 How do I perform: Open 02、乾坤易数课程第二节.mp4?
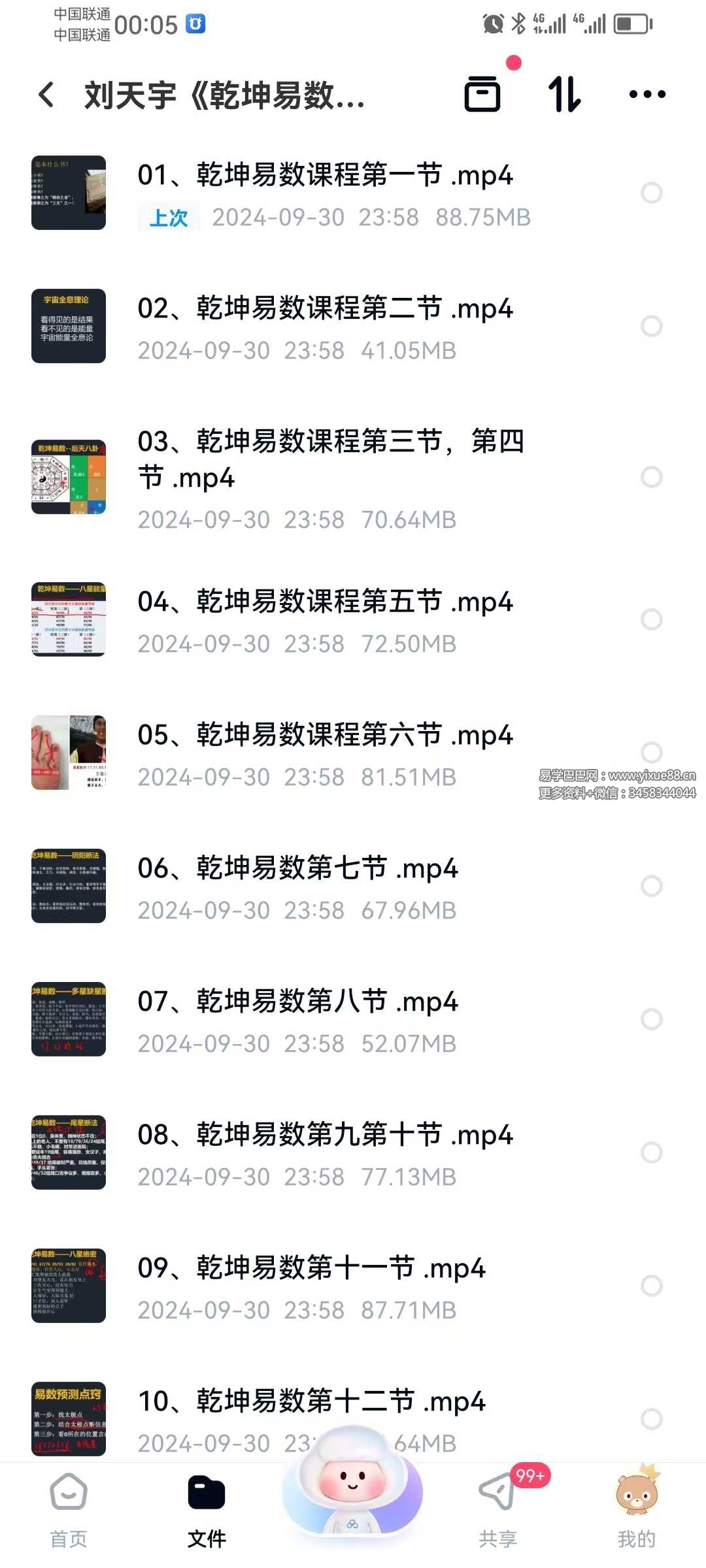click(x=325, y=309)
